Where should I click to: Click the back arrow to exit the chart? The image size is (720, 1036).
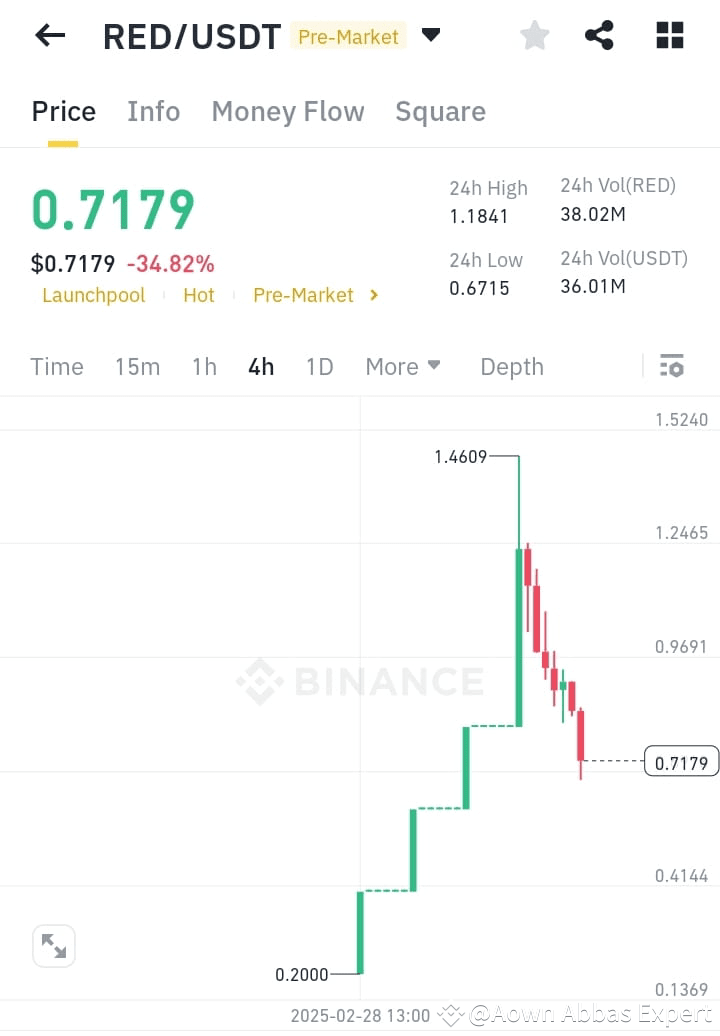coord(48,35)
